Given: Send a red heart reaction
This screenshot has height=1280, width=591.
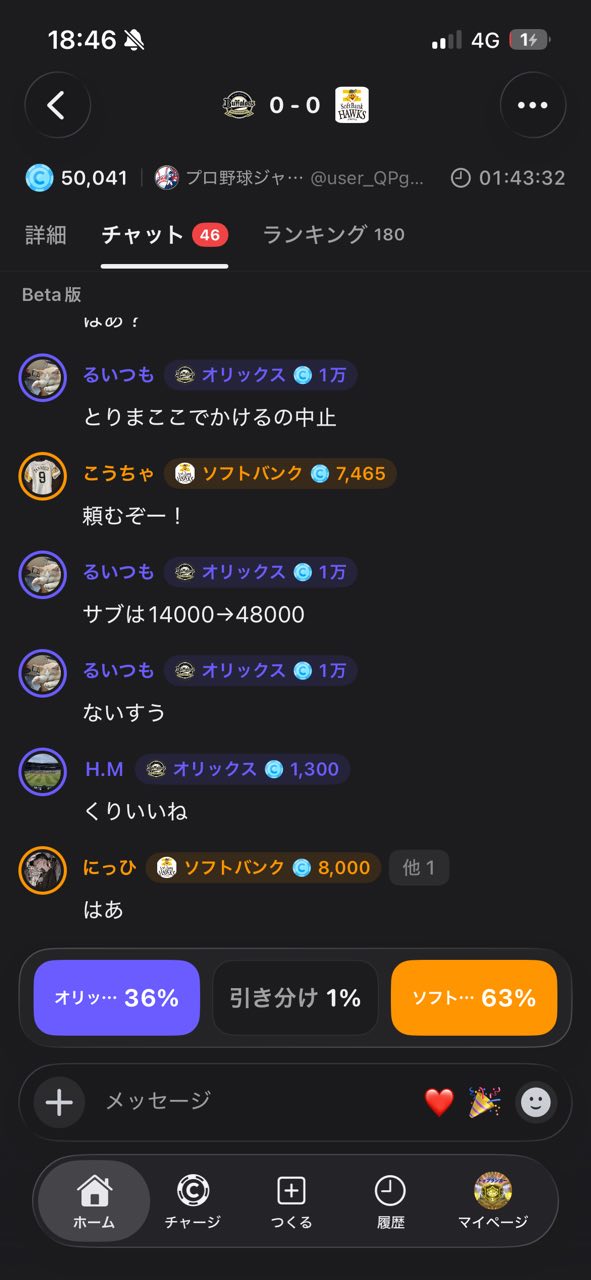Looking at the screenshot, I should pos(439,1103).
